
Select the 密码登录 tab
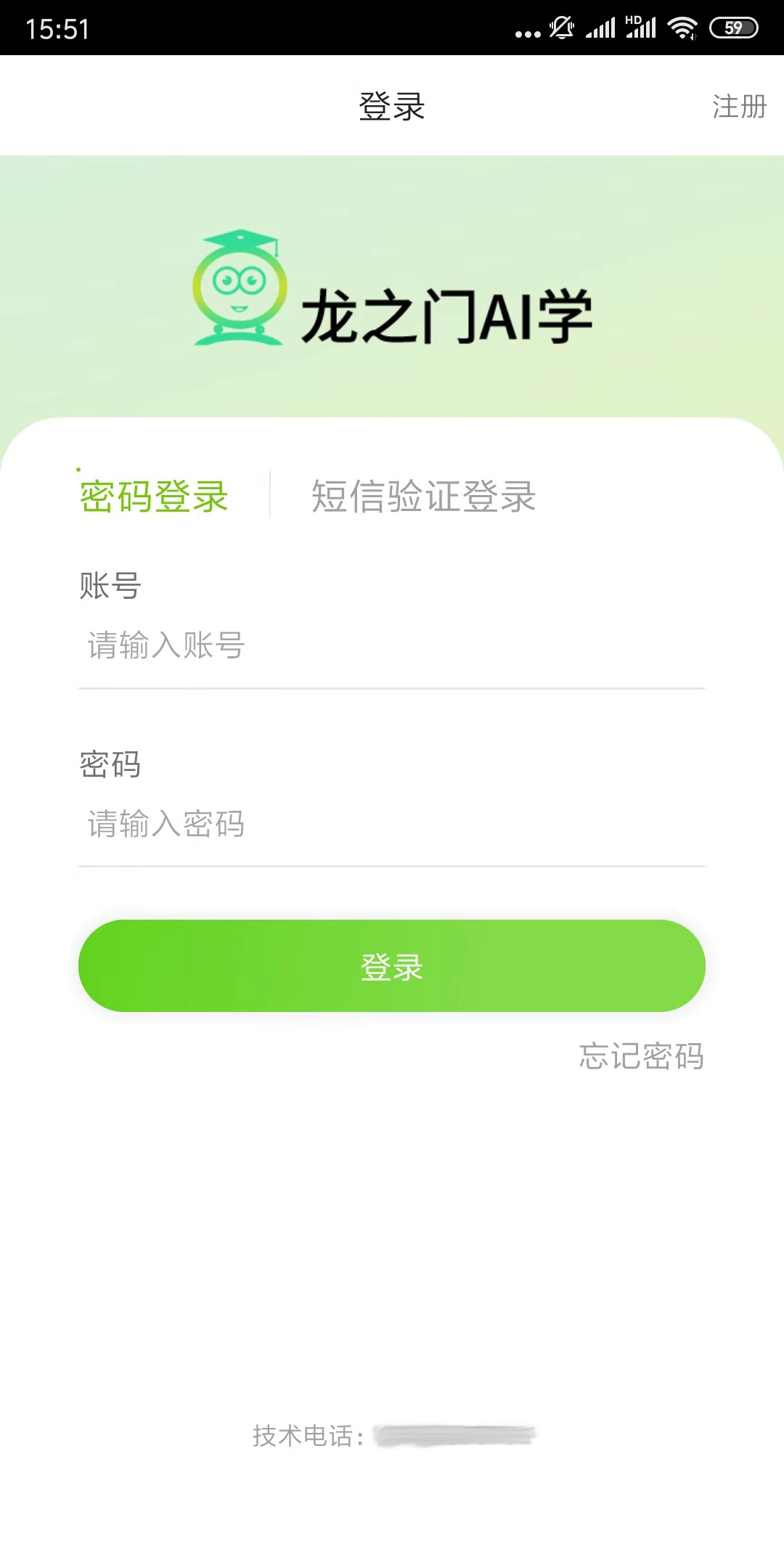click(x=154, y=497)
